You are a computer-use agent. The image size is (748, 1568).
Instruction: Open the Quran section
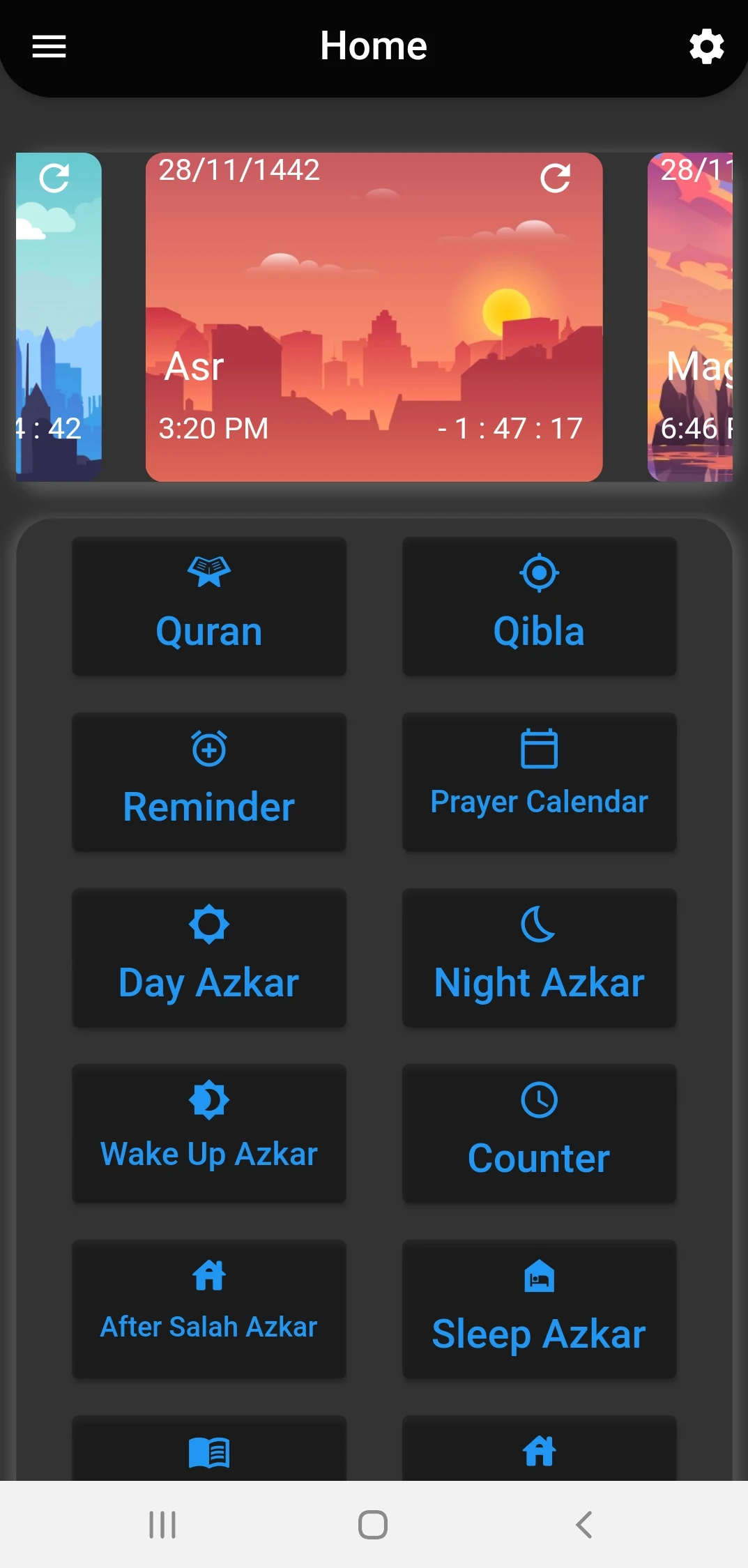209,606
